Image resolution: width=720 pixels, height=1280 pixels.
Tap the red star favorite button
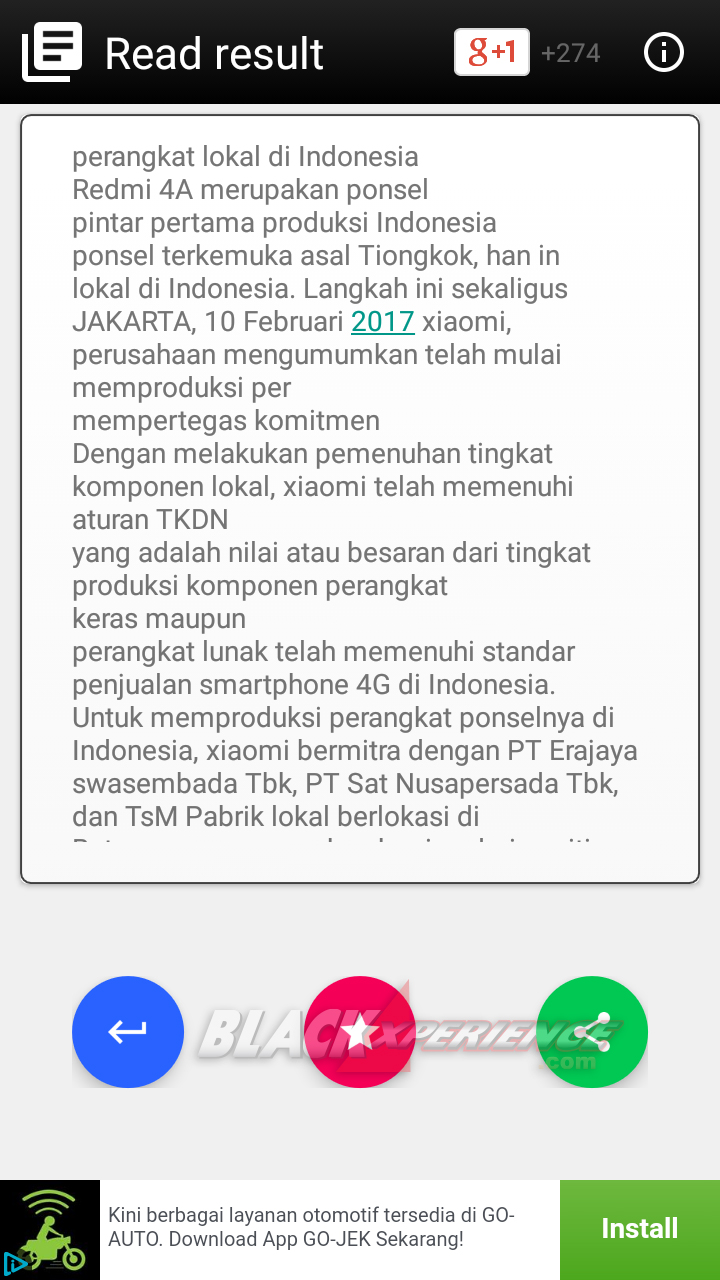click(360, 1031)
